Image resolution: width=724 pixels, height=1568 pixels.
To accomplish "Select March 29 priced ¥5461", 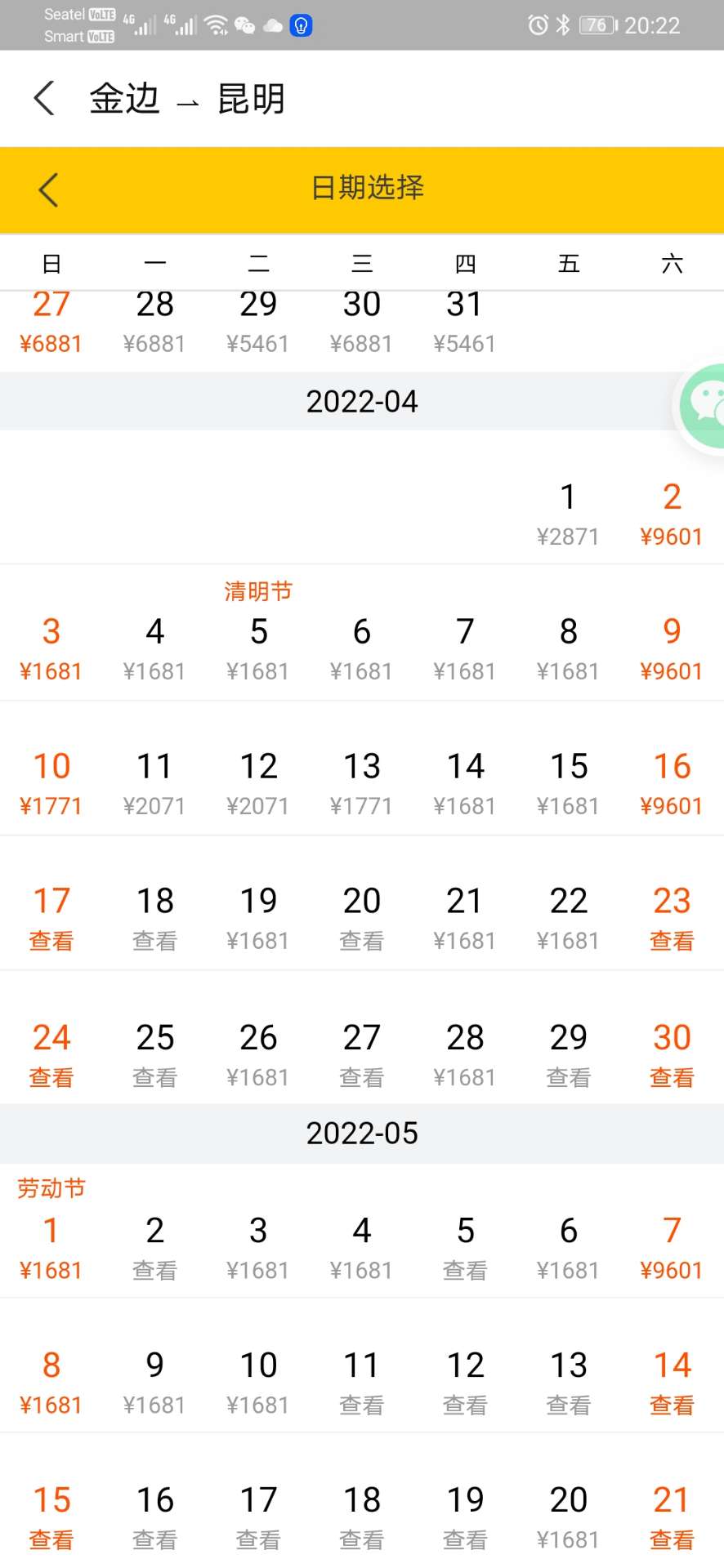I will (258, 323).
